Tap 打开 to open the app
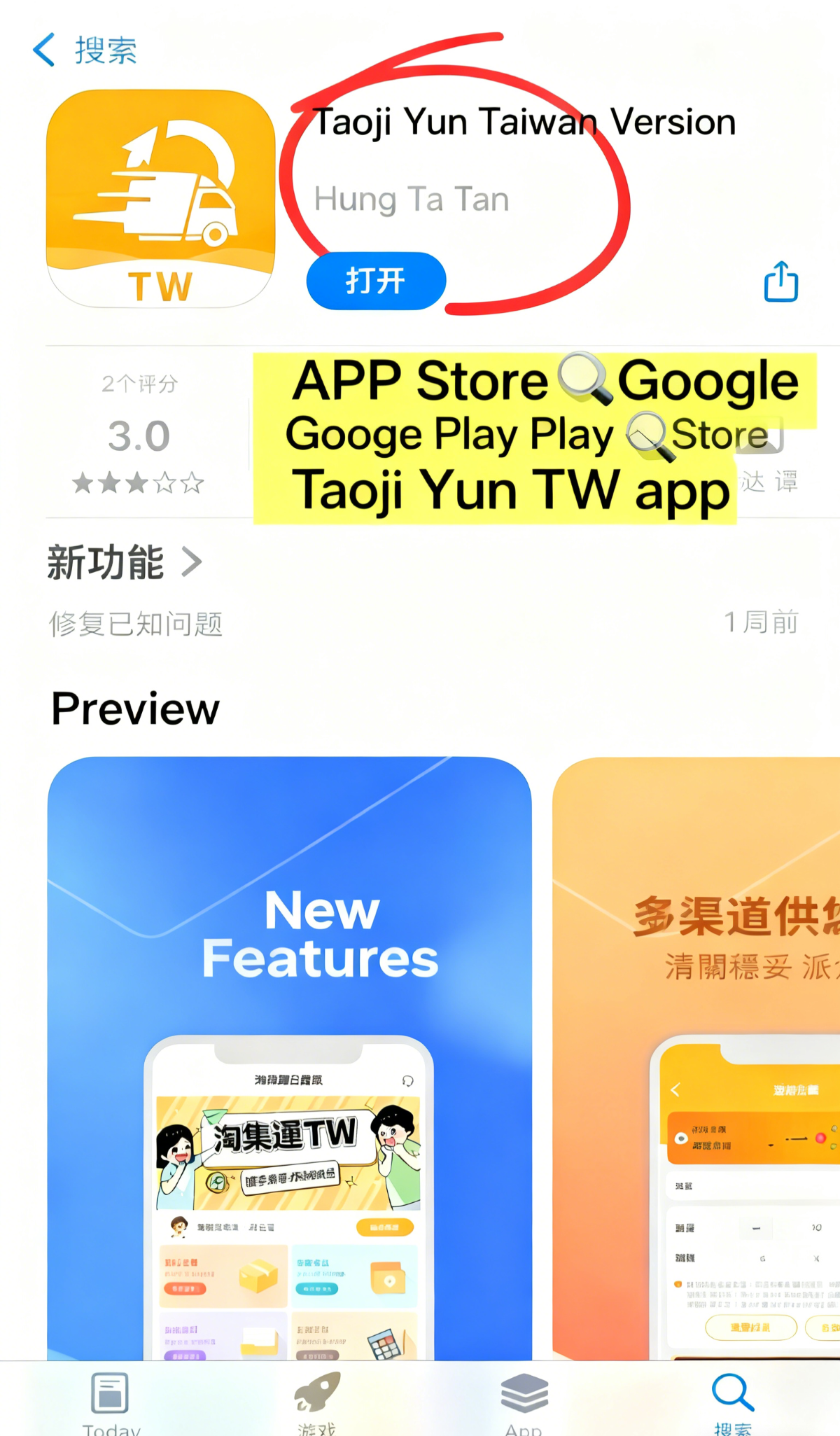This screenshot has width=840, height=1436. click(375, 280)
